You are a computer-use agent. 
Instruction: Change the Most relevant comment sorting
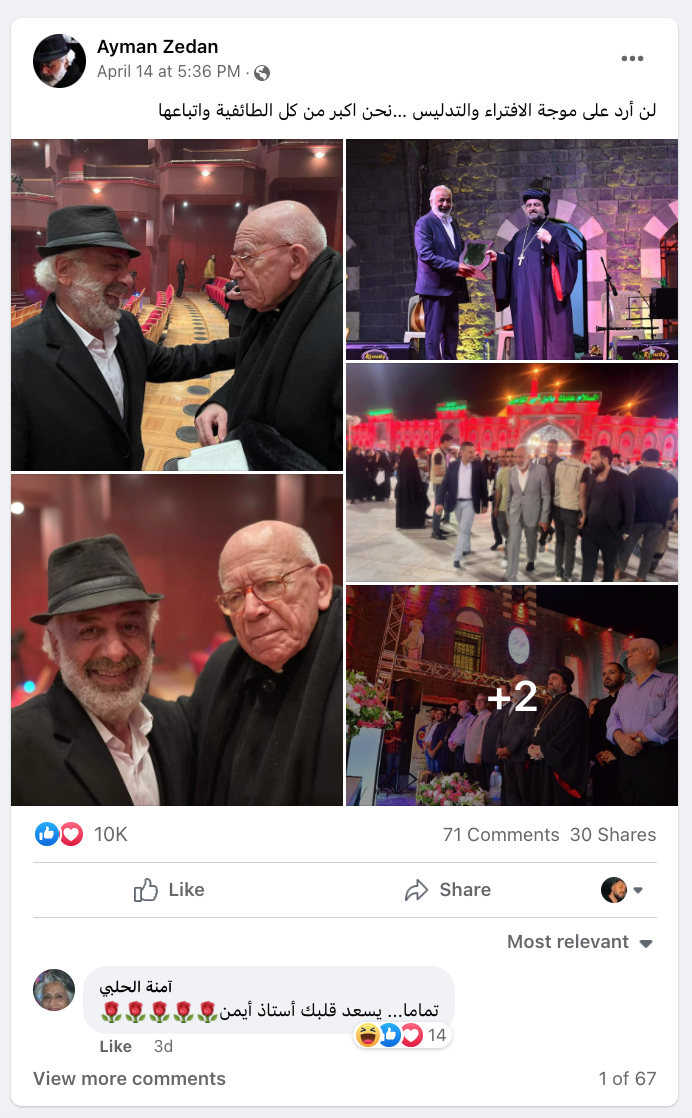(580, 942)
